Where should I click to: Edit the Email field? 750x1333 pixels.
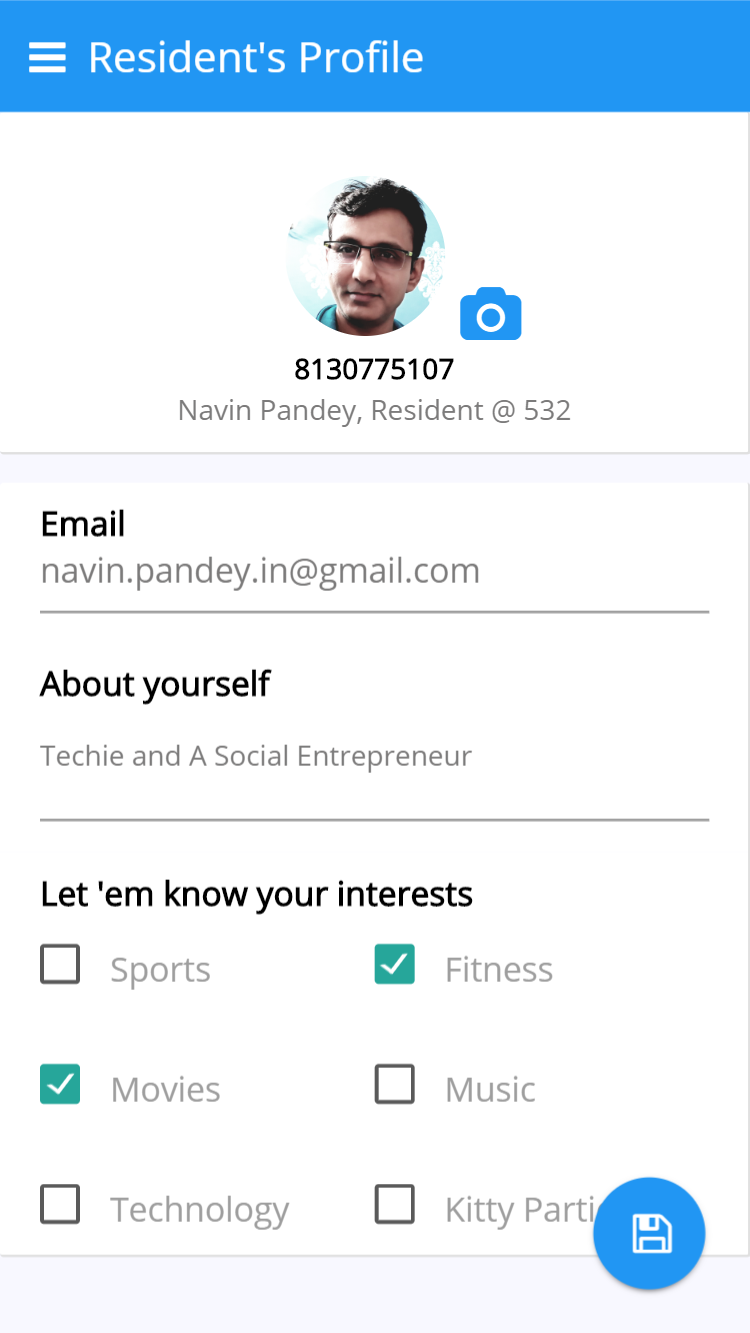374,572
